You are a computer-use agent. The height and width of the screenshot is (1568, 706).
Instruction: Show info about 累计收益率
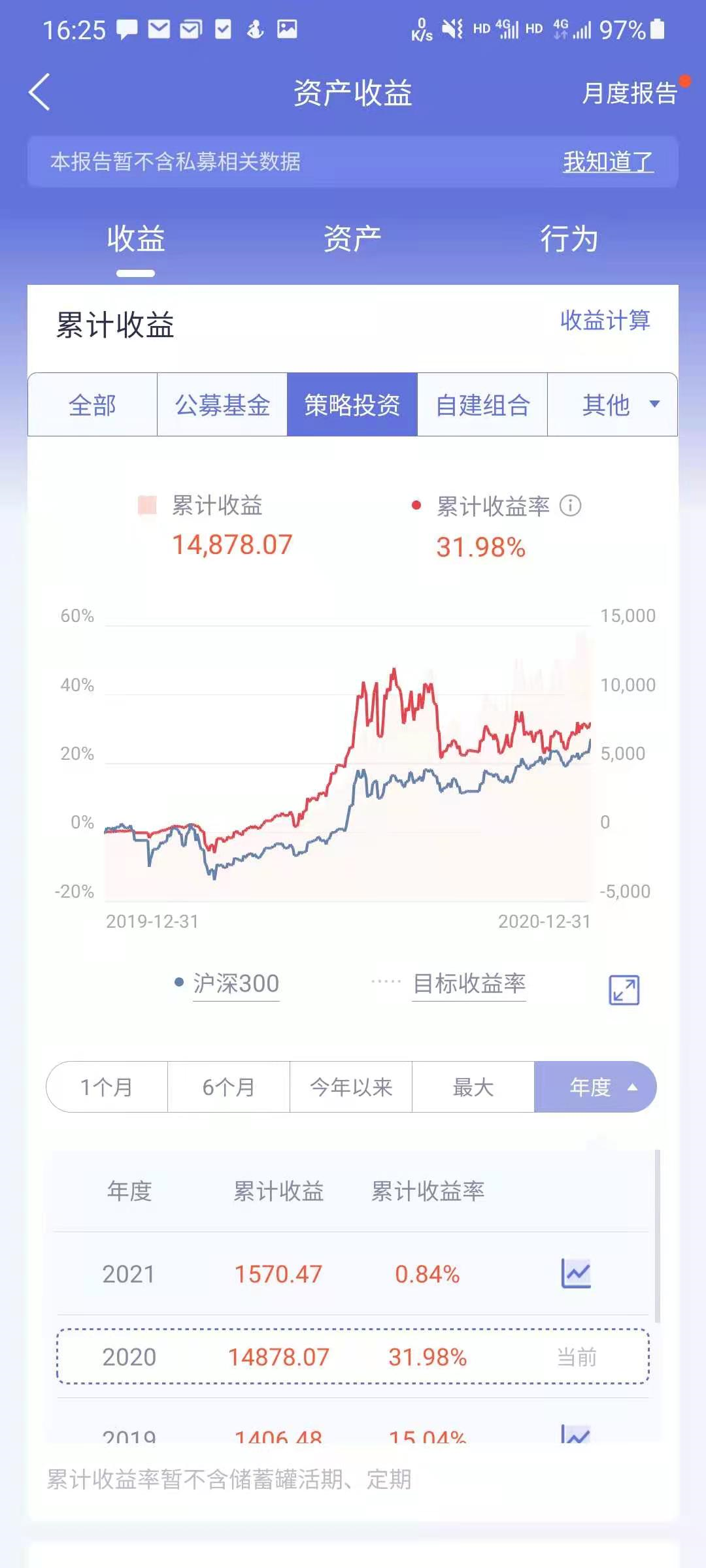570,506
